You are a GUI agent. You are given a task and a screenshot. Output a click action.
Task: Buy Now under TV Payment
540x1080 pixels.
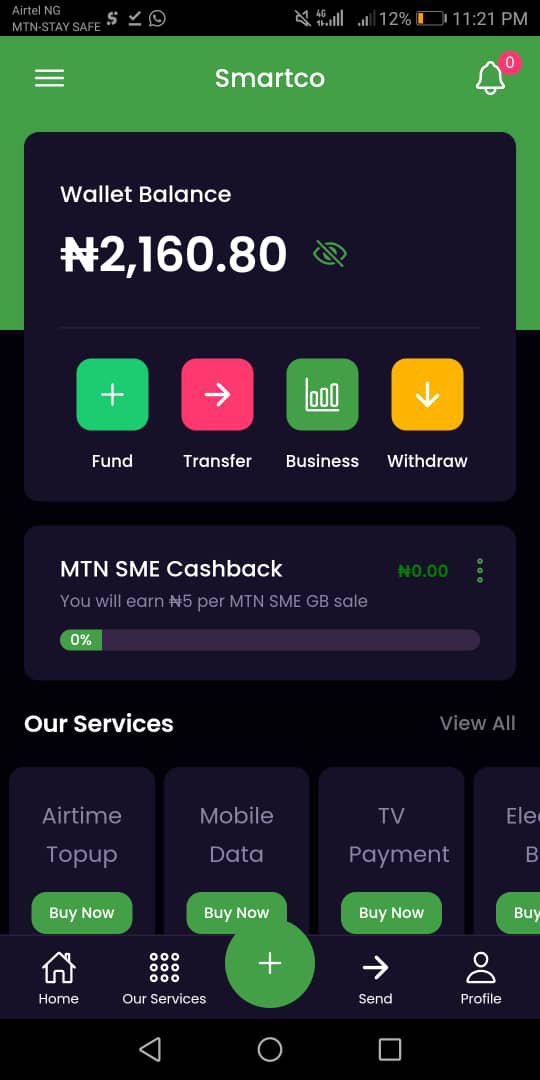click(391, 913)
